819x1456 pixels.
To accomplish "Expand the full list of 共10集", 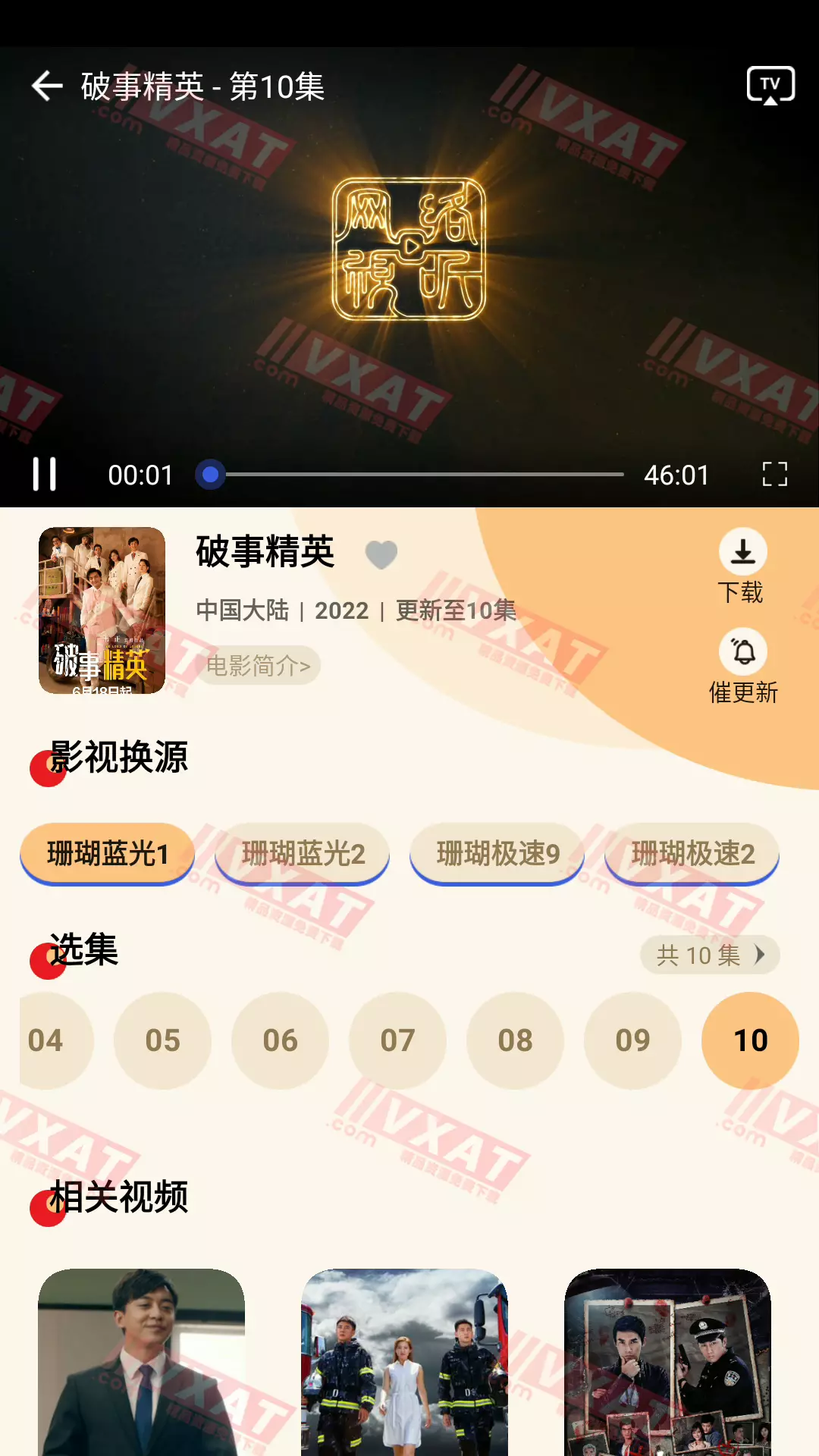I will (710, 955).
